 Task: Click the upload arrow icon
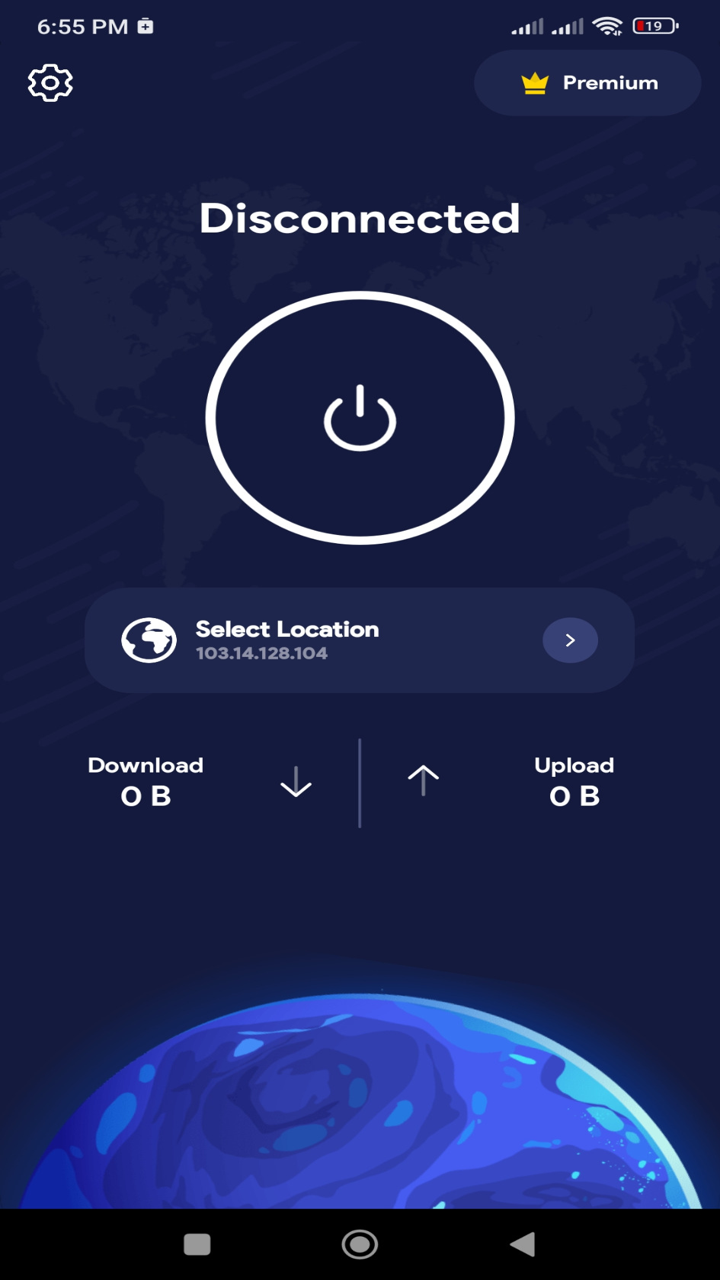(x=423, y=783)
